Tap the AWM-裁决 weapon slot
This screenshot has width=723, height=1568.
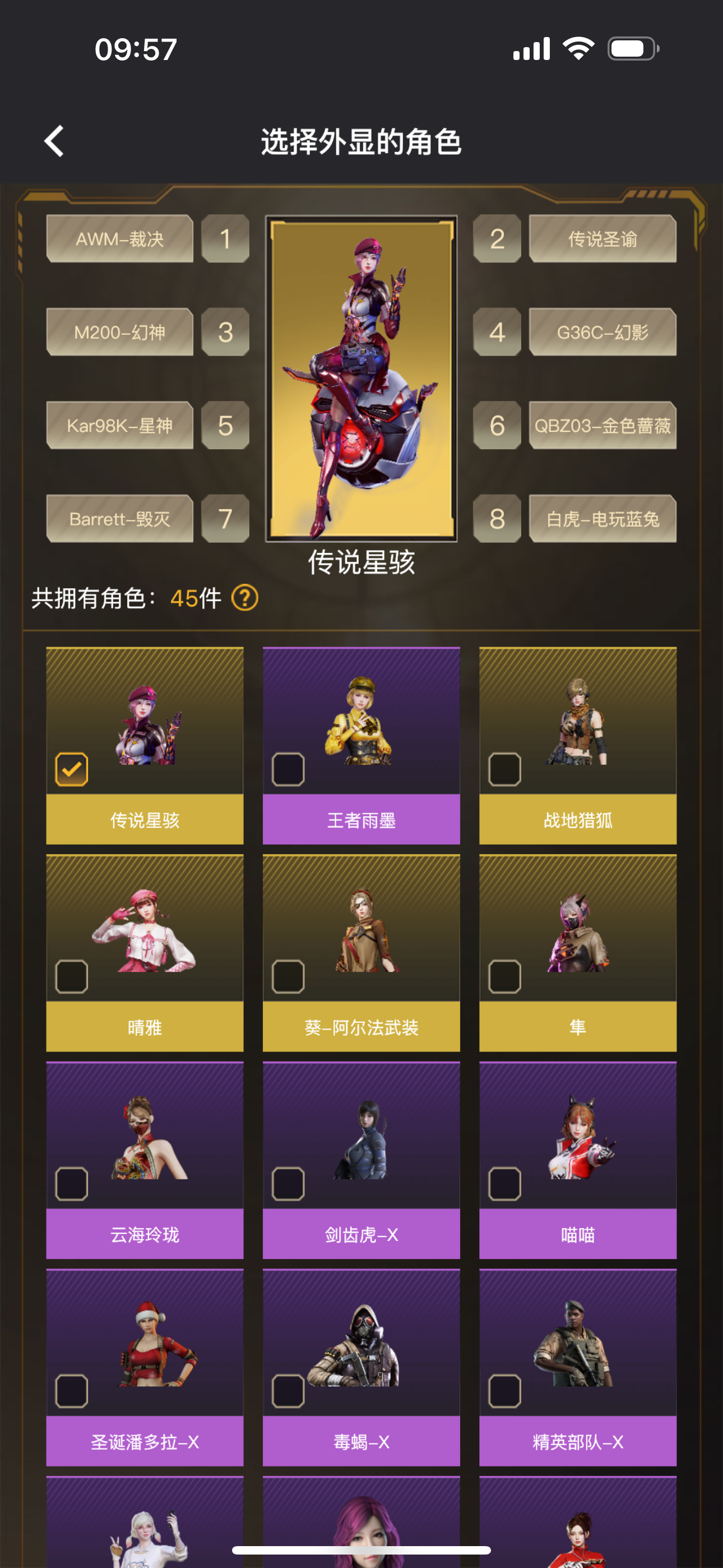[120, 238]
